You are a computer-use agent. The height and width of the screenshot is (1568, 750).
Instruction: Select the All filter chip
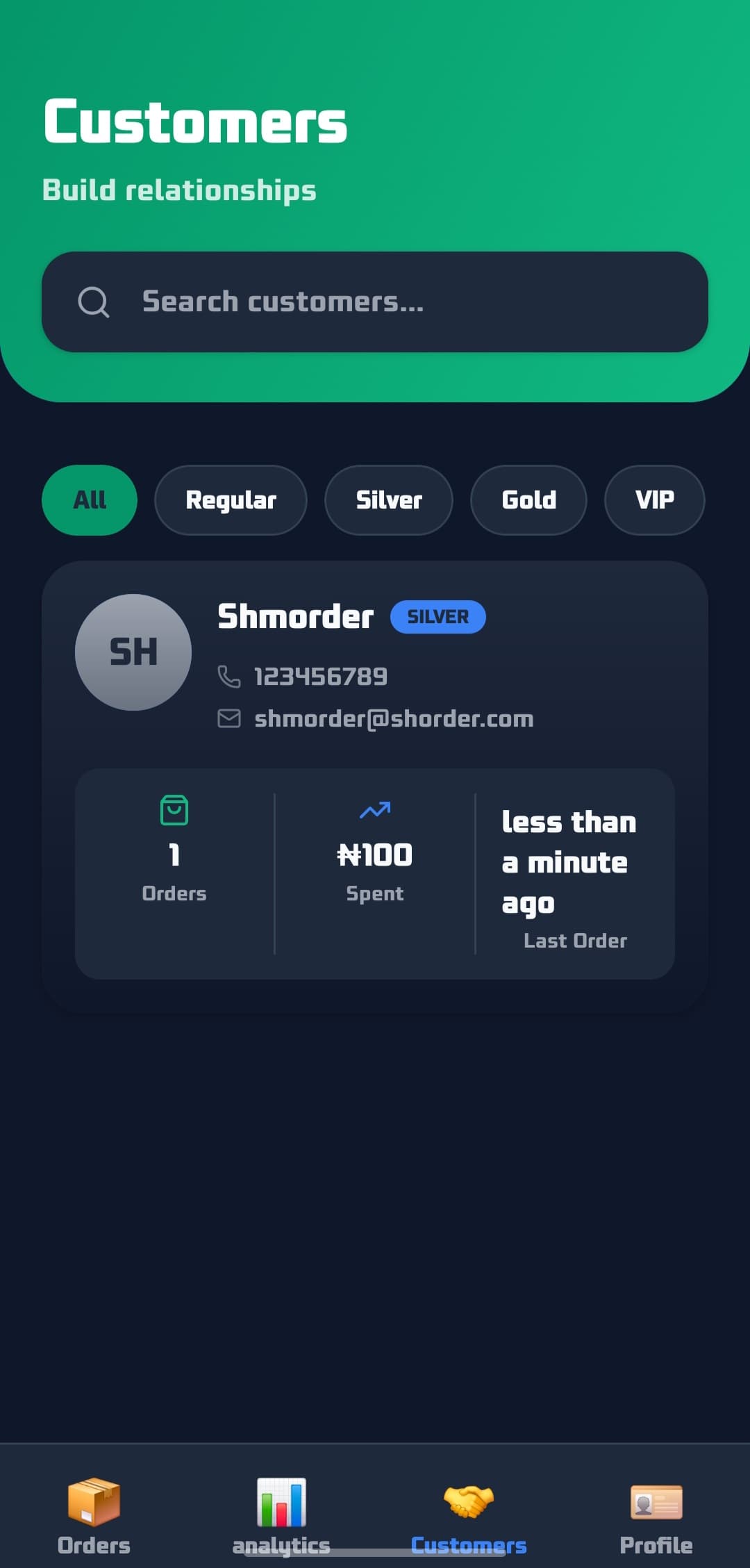click(x=90, y=500)
